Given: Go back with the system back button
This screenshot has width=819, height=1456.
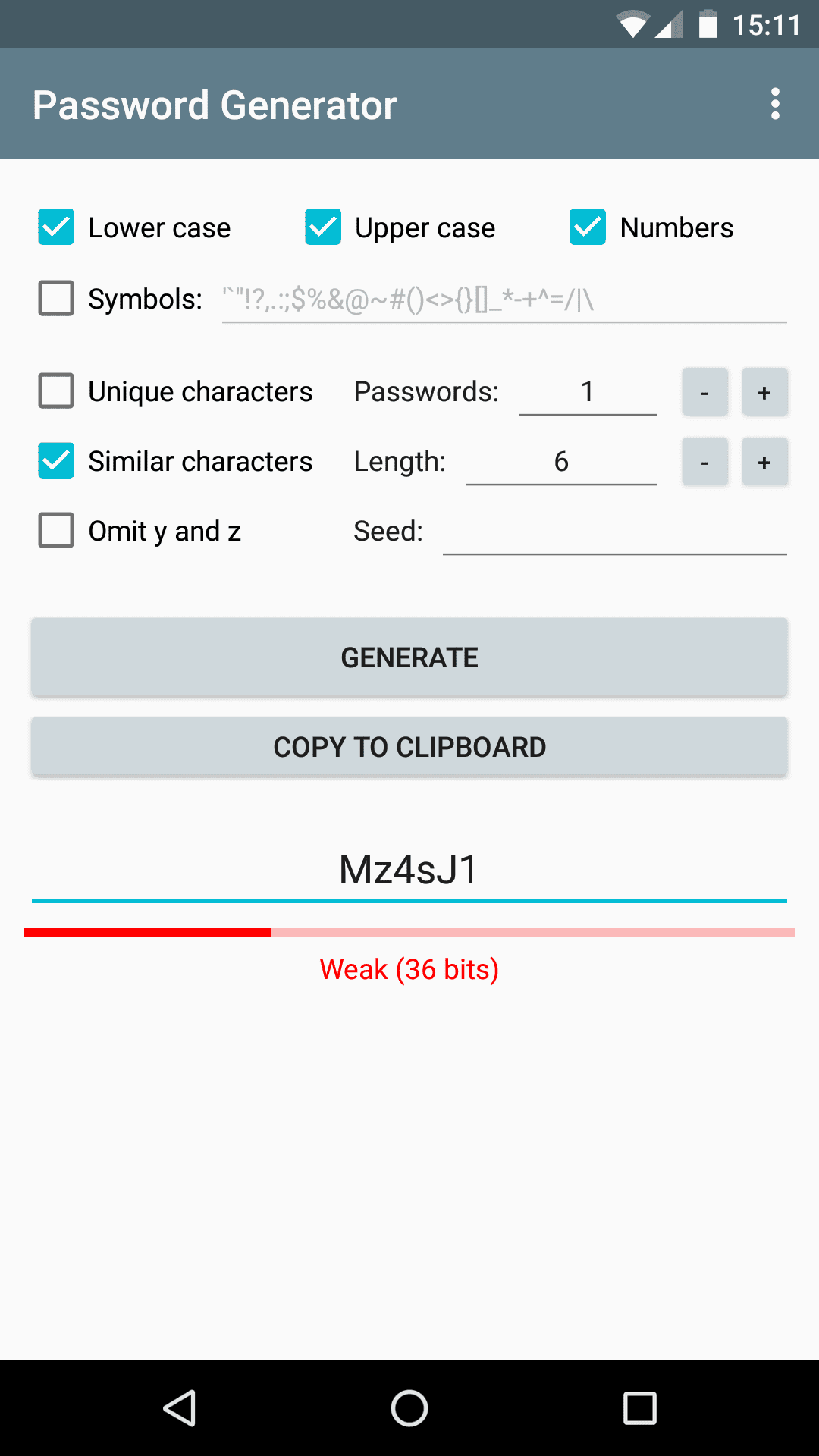Looking at the screenshot, I should coord(180,1408).
